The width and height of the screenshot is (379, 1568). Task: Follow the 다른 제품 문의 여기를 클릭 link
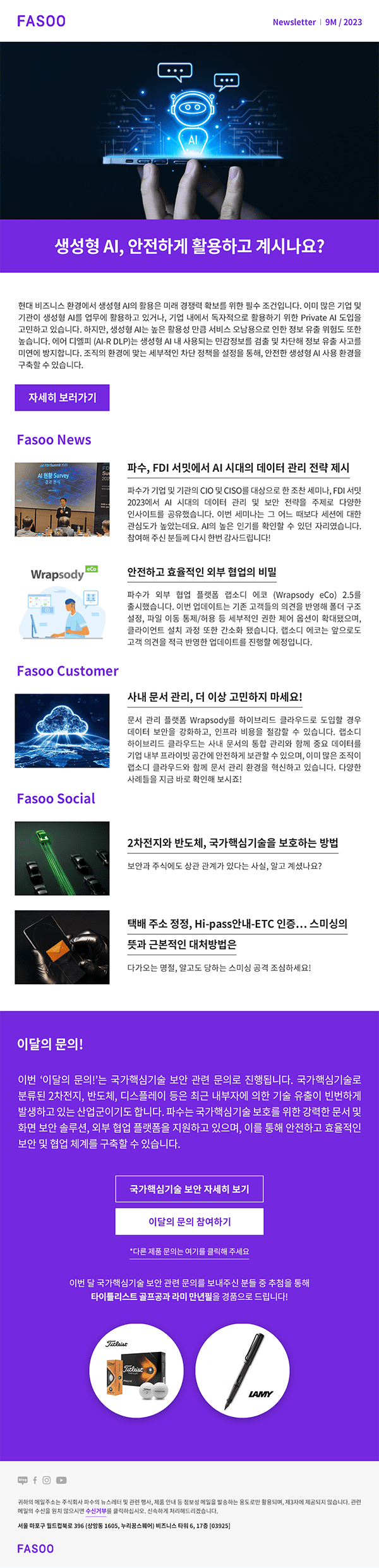pos(189,1251)
